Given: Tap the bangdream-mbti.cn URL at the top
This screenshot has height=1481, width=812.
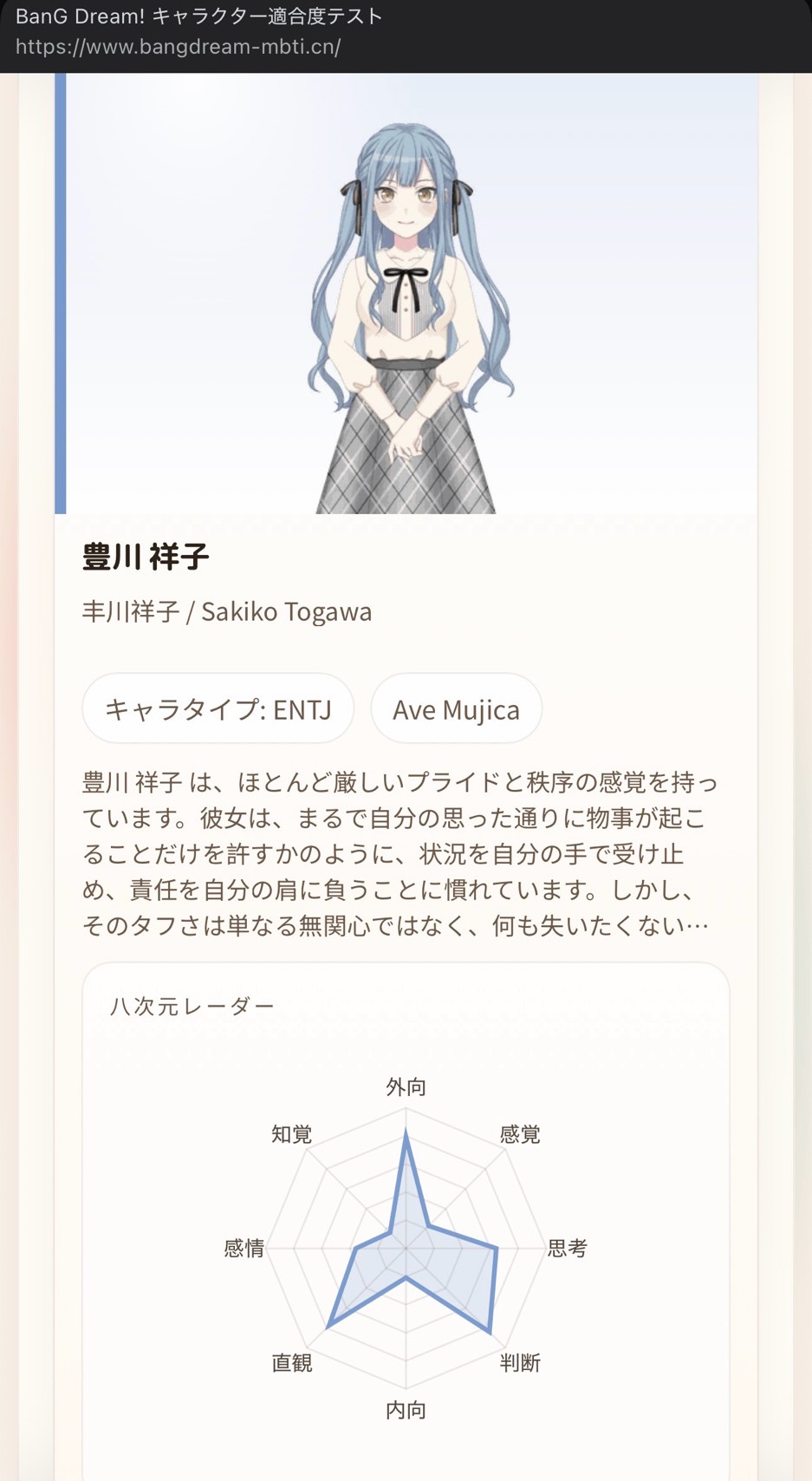Looking at the screenshot, I should pos(178,47).
